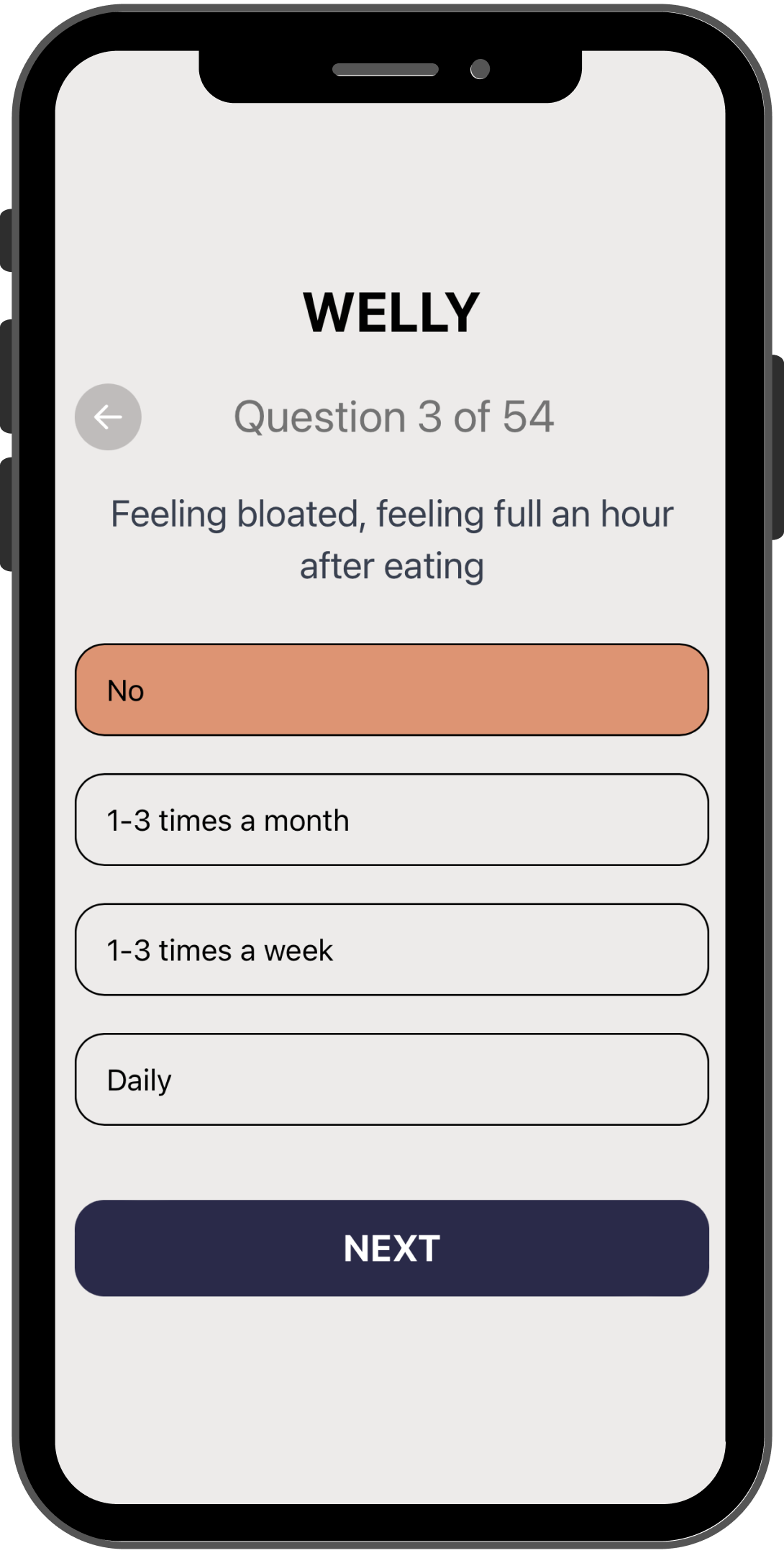Tap NEXT to continue the questionnaire

coord(391,1248)
